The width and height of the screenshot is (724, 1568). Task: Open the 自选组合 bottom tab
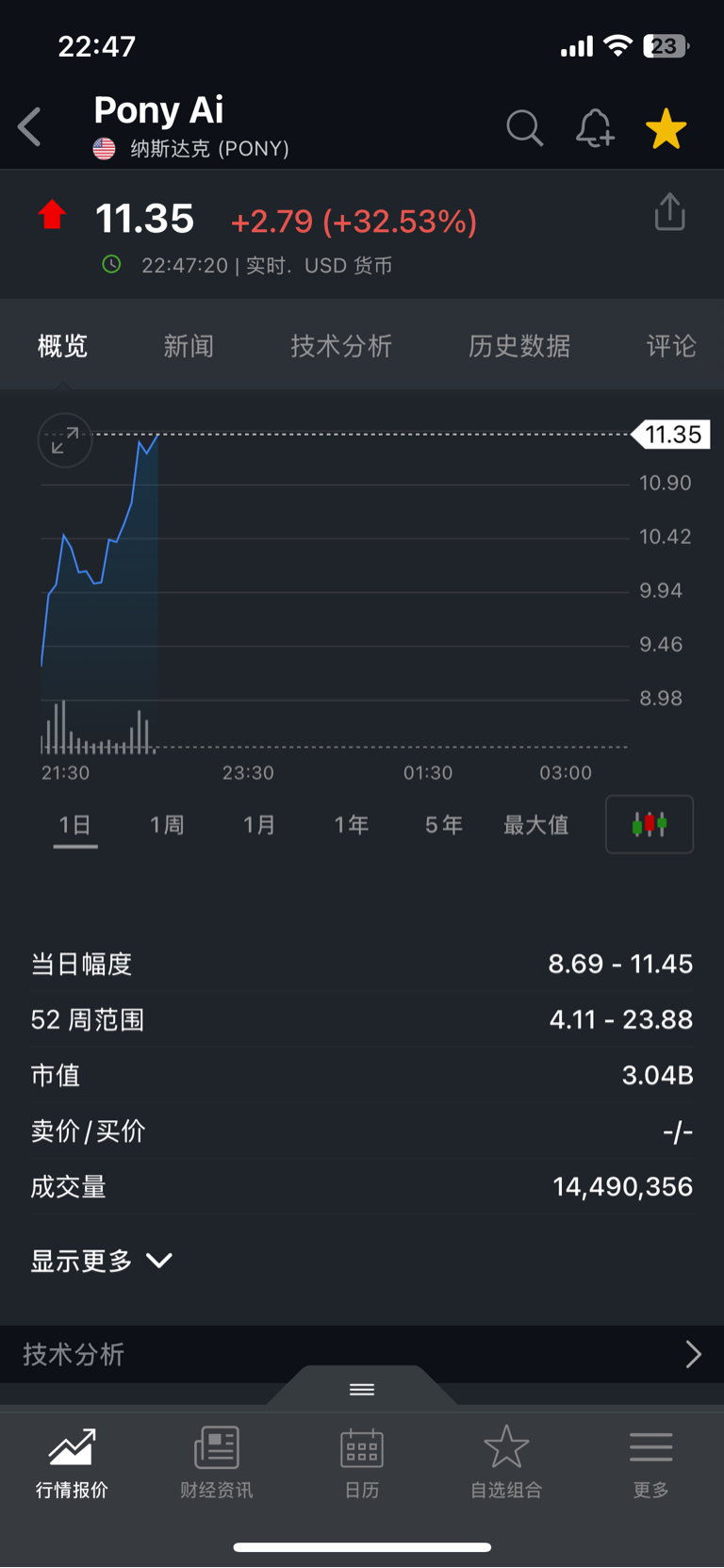506,1461
